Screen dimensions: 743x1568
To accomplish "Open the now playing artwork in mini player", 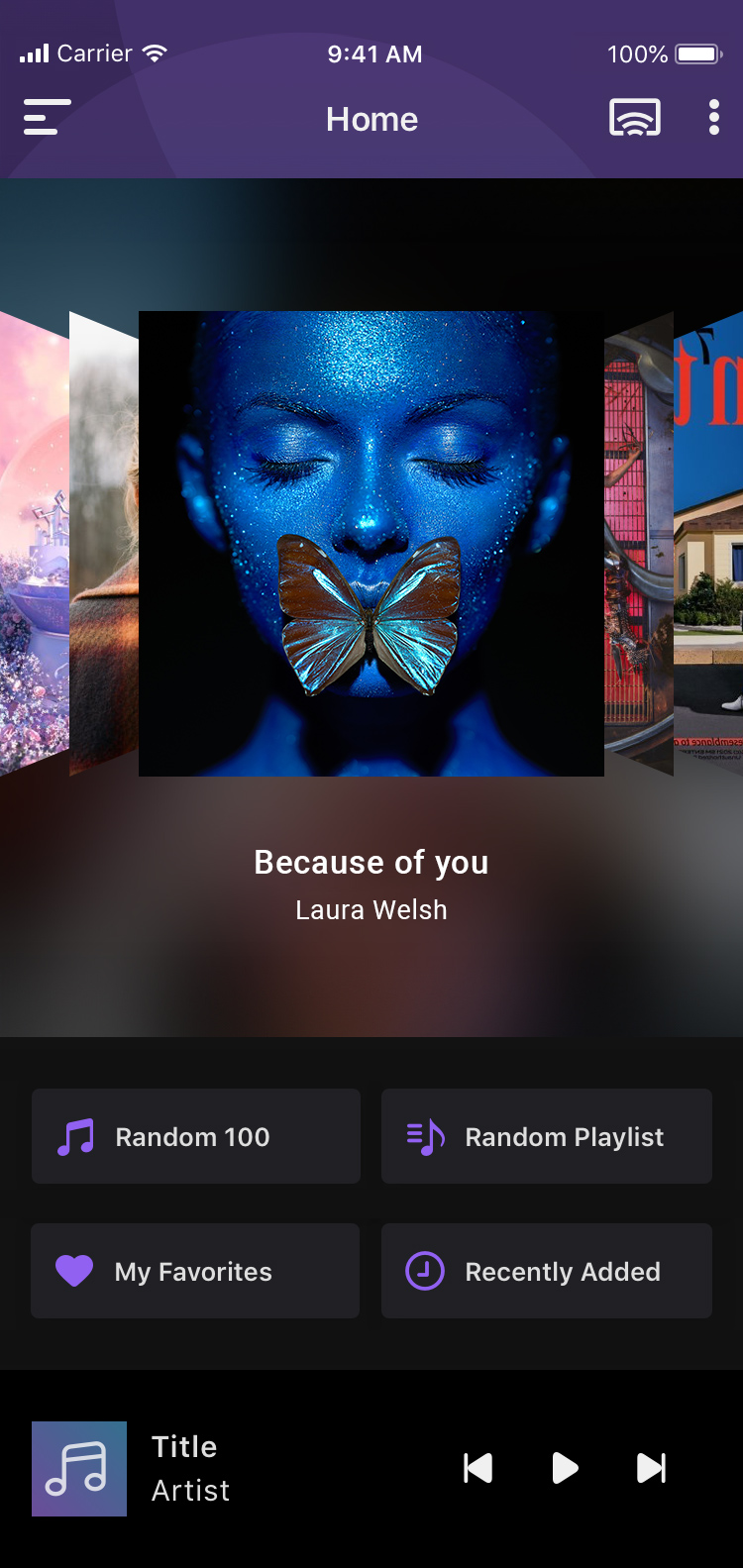I will (79, 1469).
